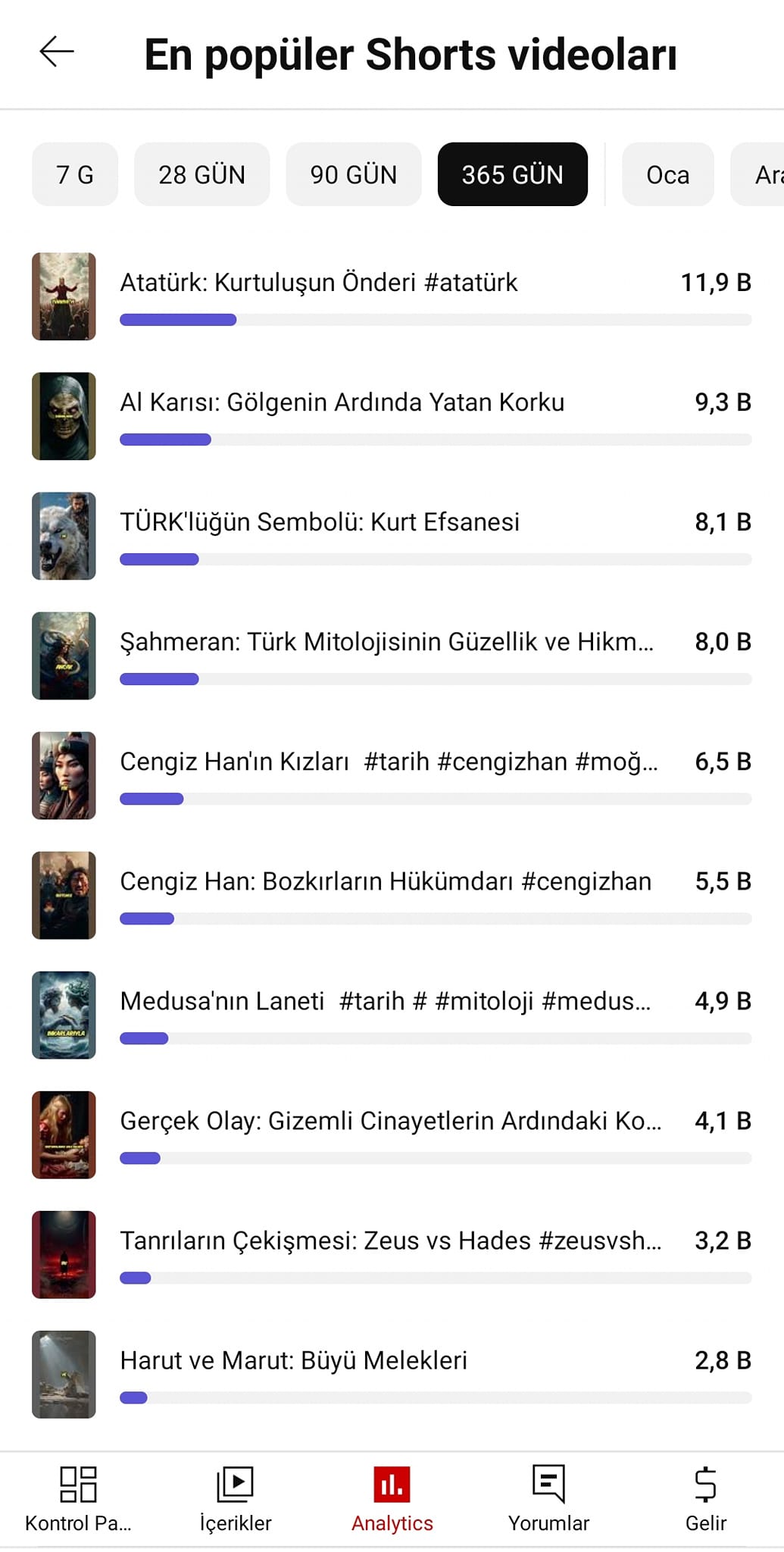Open Cengiz Han'ın Kızları video

(392, 775)
